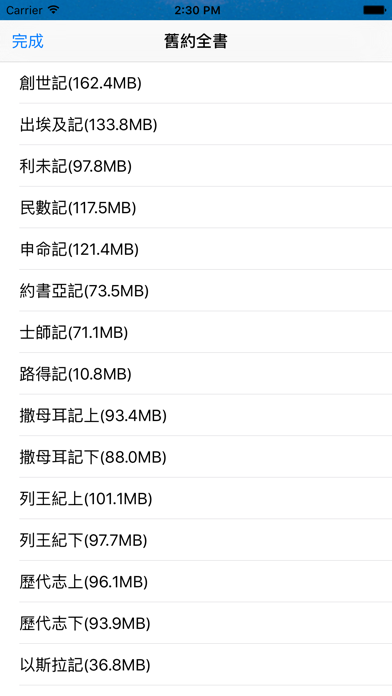Open 列王紀上 (101.1MB)

(196, 498)
